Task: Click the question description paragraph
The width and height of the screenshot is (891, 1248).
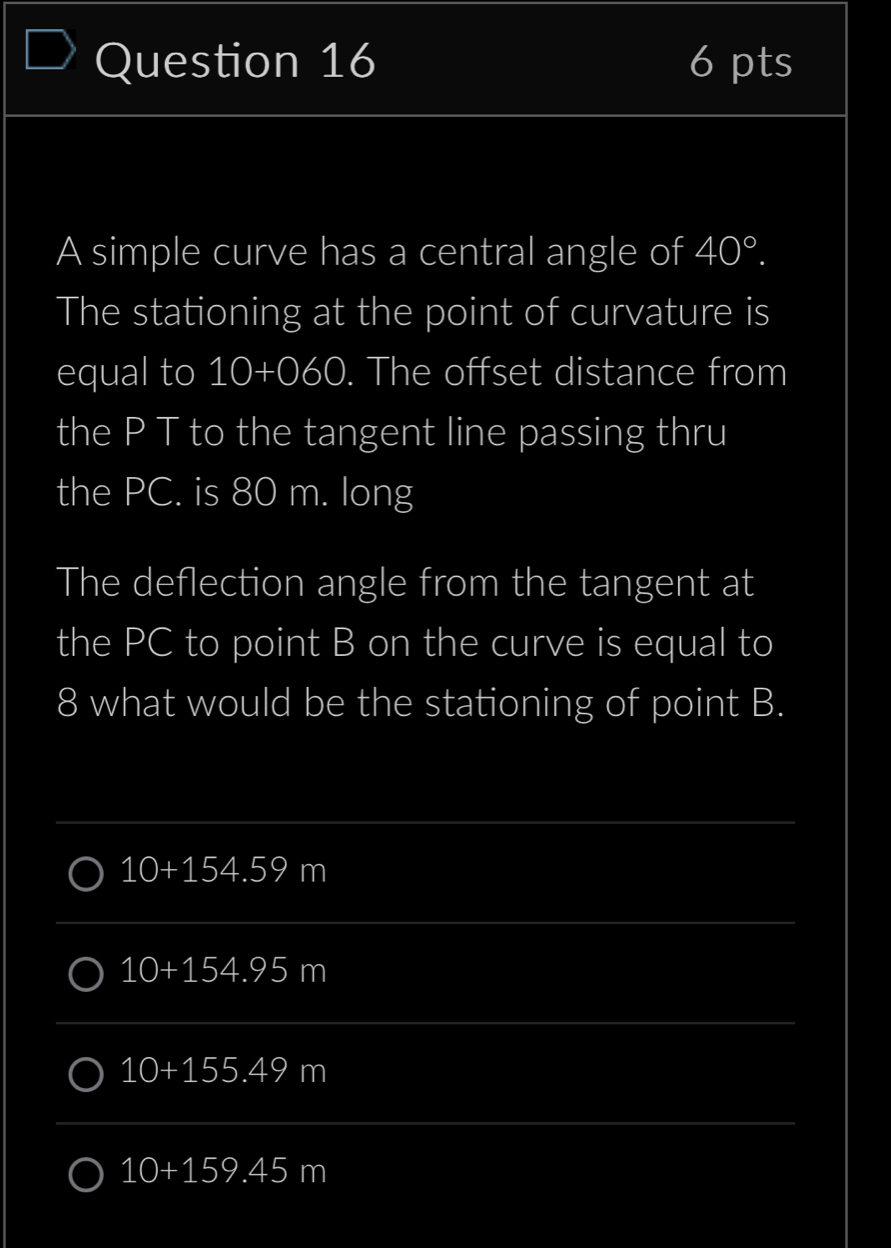Action: pos(420,370)
